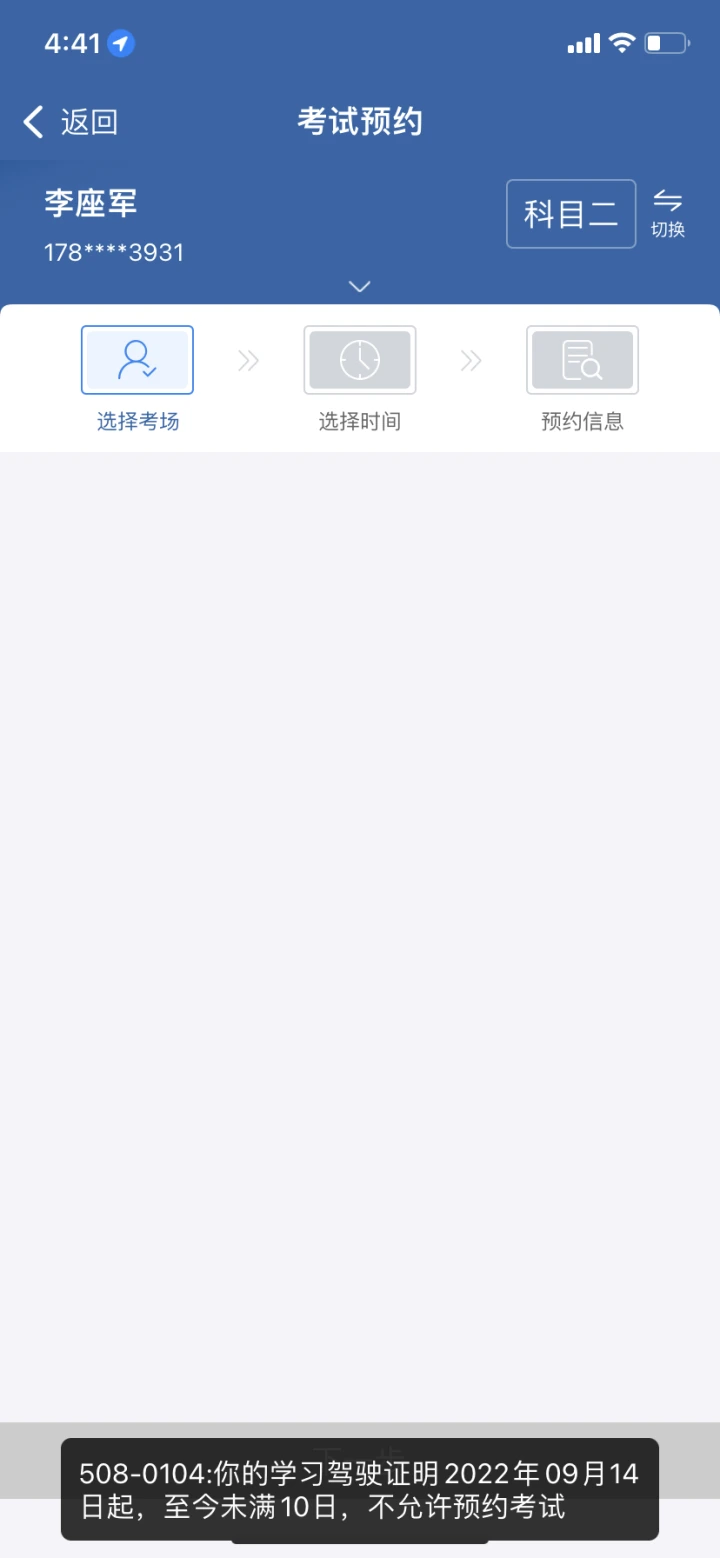Image resolution: width=720 pixels, height=1558 pixels.
Task: Expand user details with the down chevron
Action: coord(359,287)
